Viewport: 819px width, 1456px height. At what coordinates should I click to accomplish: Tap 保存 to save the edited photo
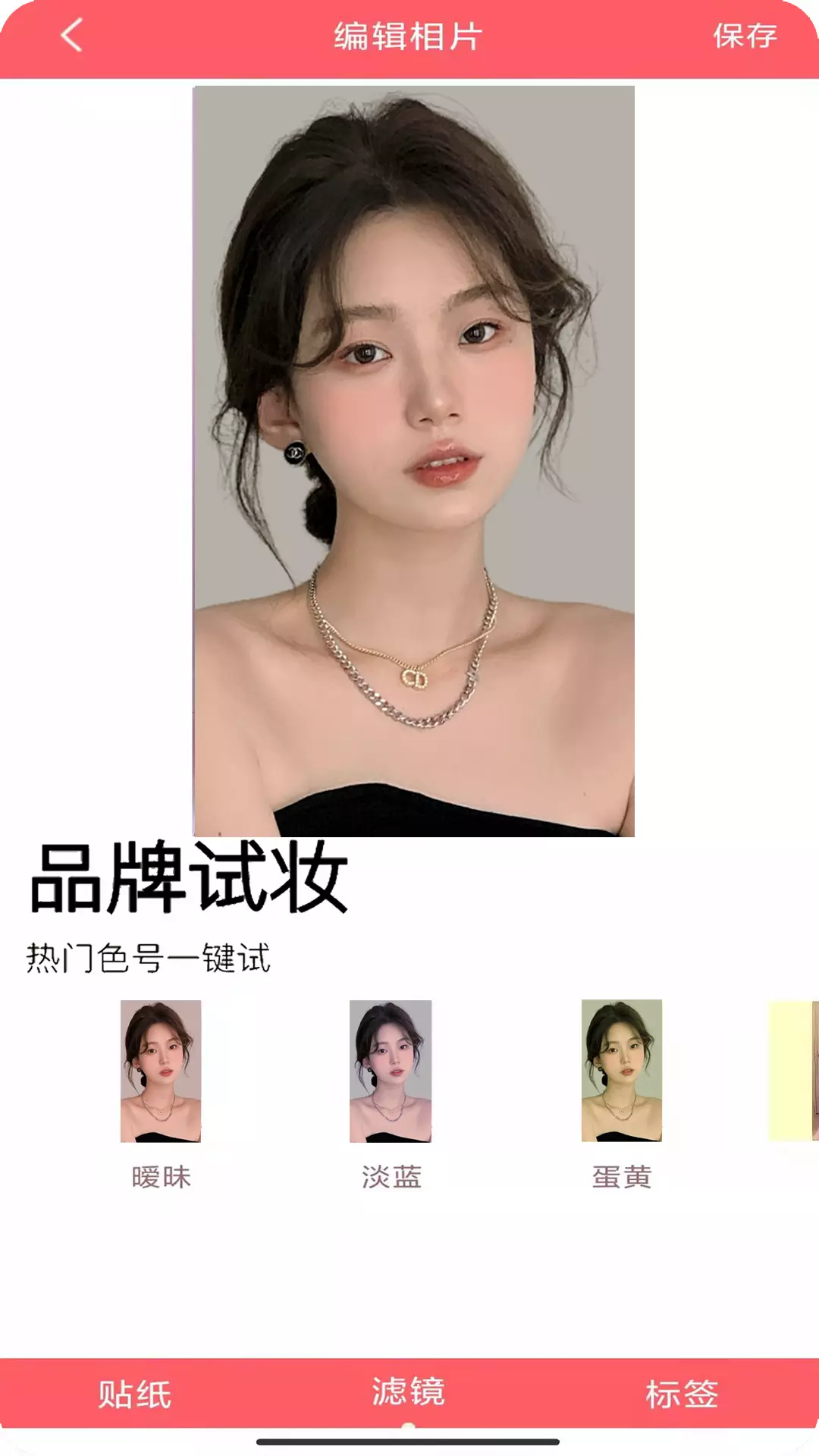click(x=745, y=36)
